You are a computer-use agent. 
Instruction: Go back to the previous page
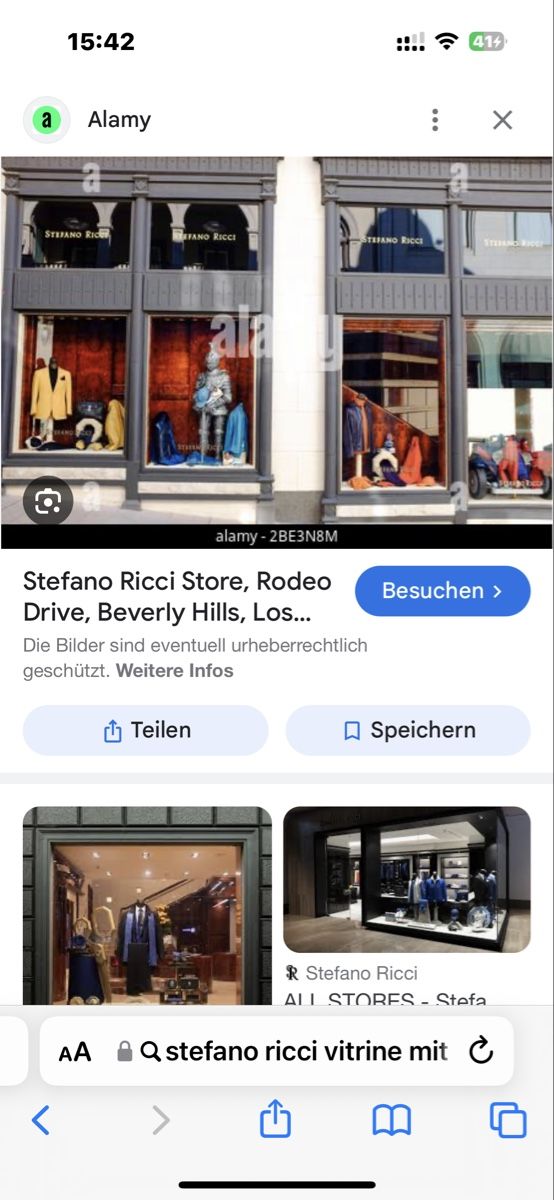coord(41,1120)
